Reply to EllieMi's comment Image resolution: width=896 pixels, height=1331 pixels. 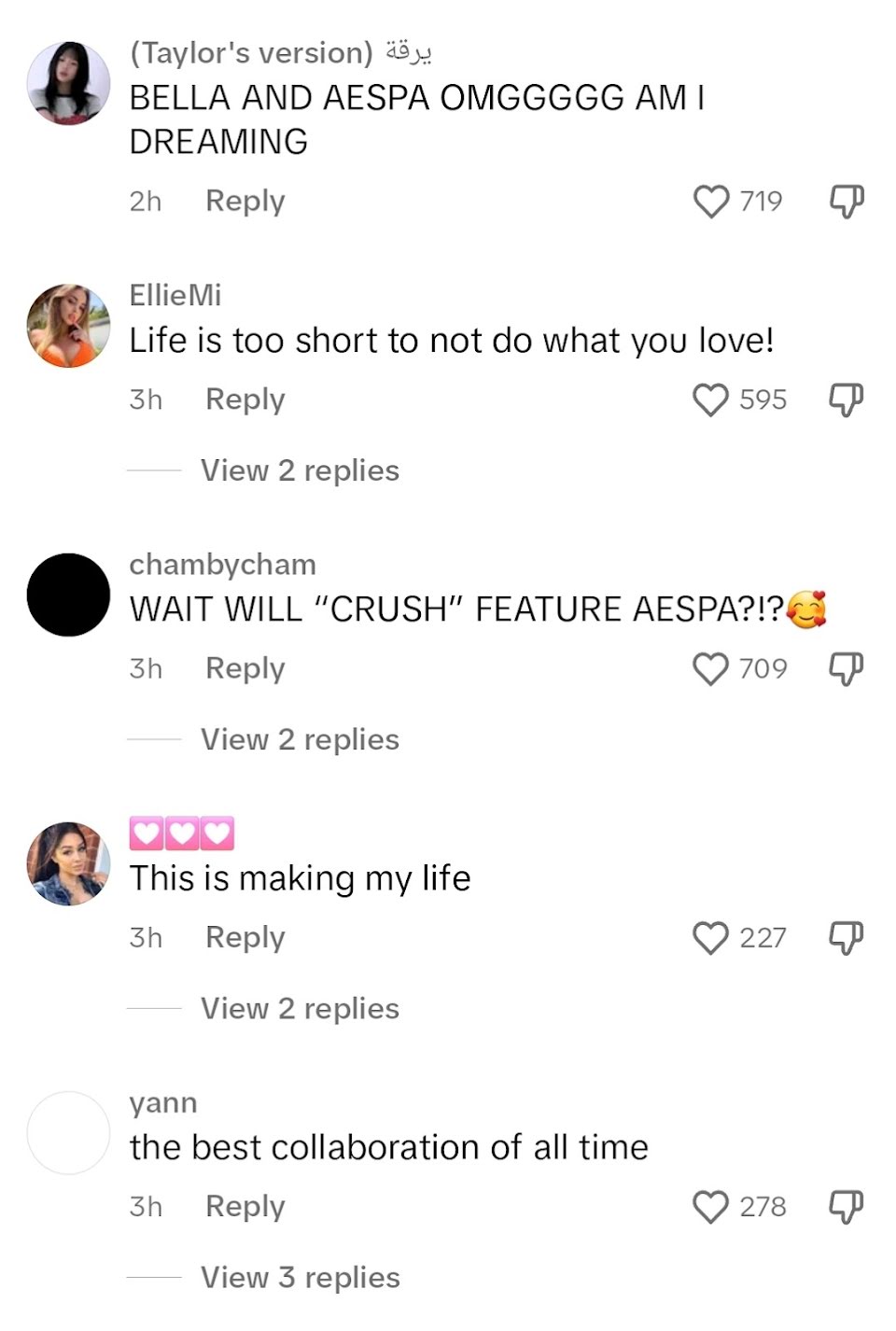click(x=245, y=399)
